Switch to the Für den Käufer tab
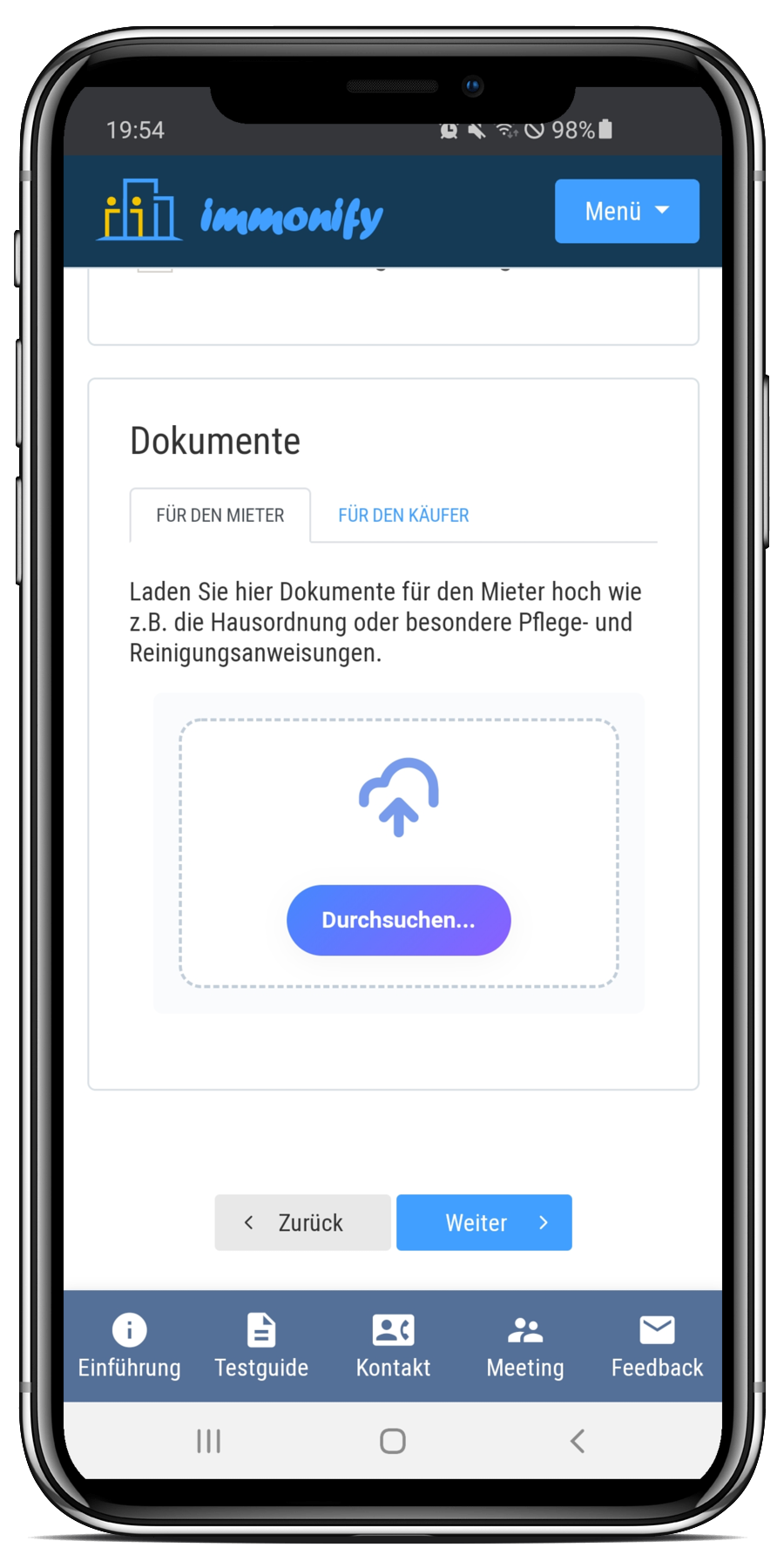This screenshot has height=1568, width=784. tap(403, 515)
